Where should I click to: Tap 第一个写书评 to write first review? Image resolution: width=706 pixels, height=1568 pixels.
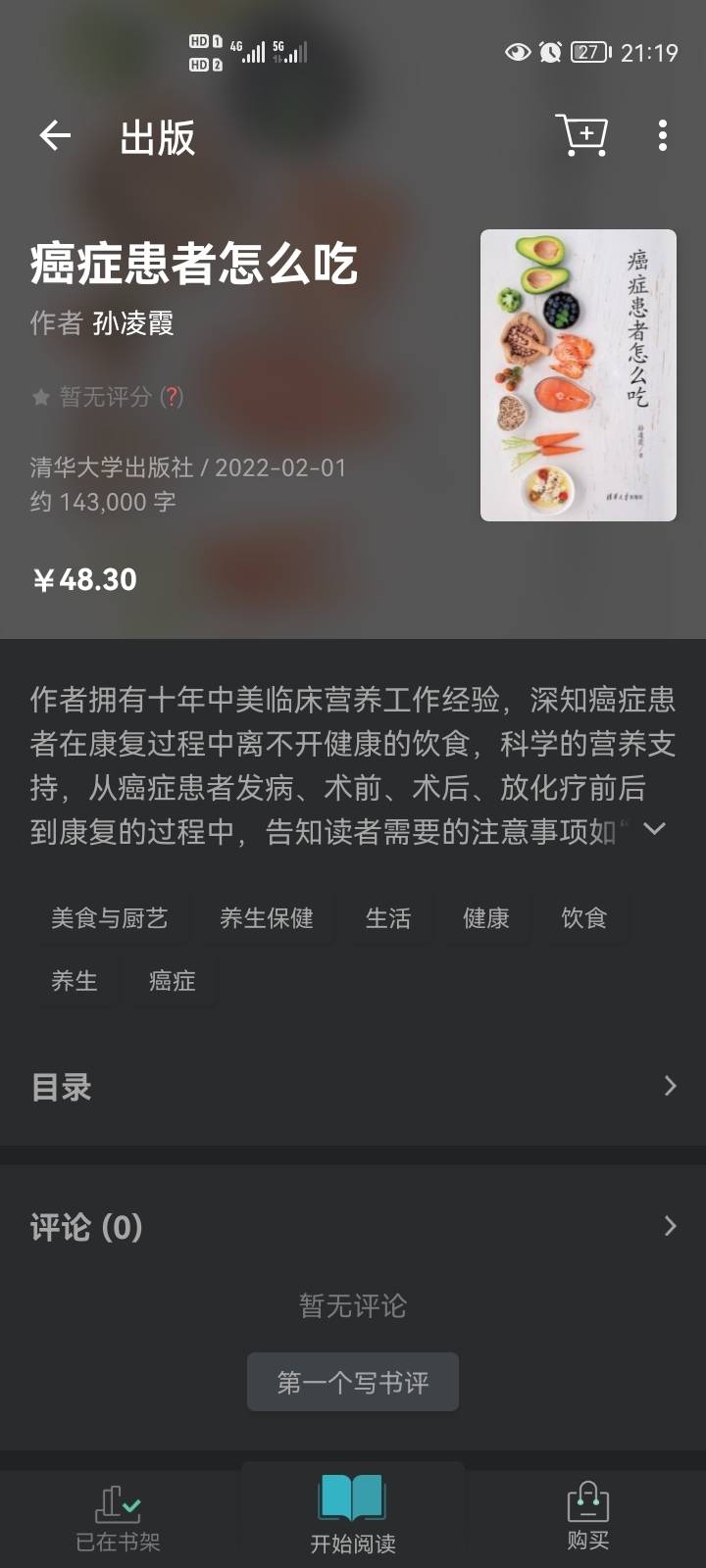(352, 1382)
